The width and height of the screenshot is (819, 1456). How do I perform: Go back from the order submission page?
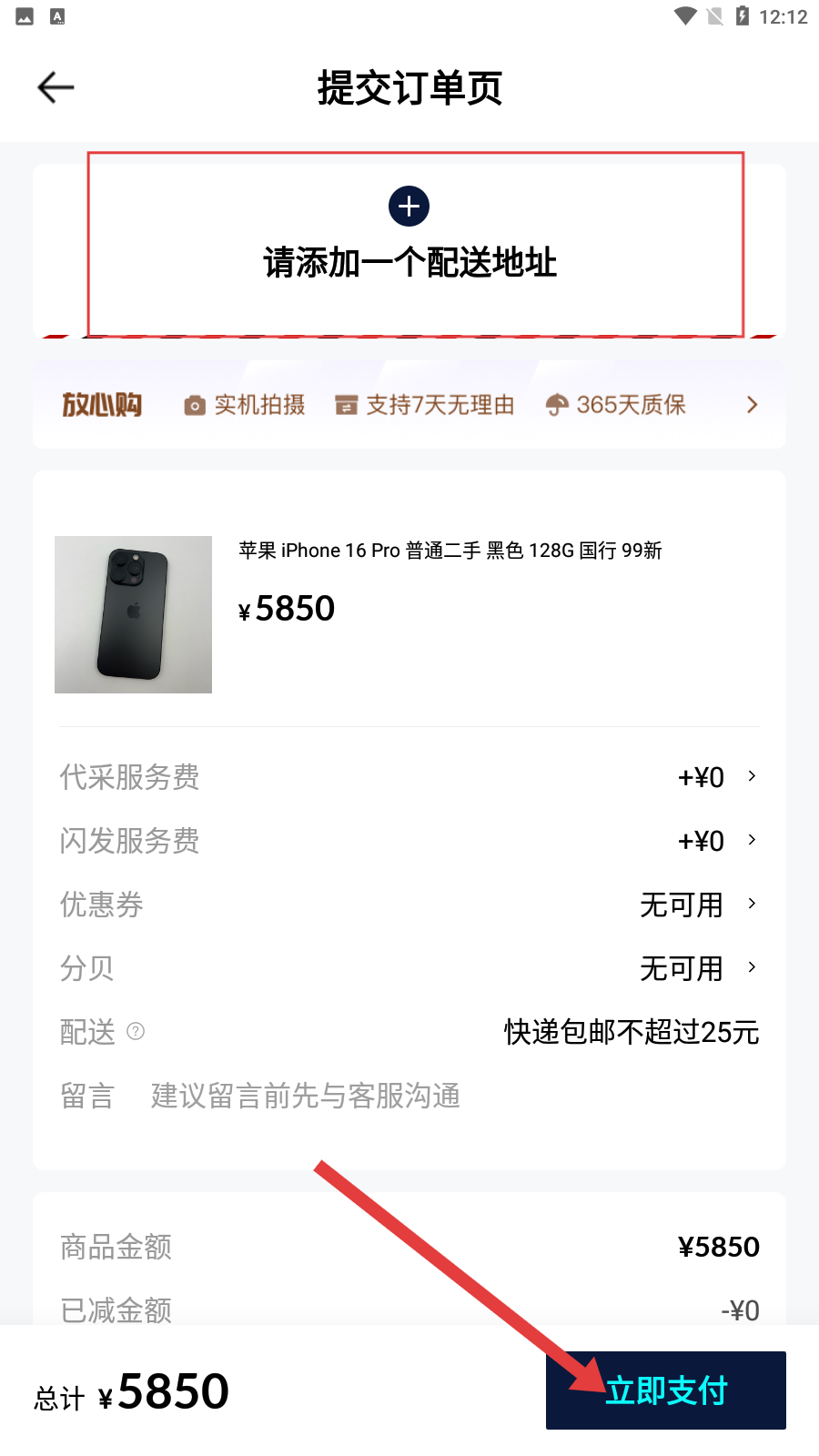56,88
